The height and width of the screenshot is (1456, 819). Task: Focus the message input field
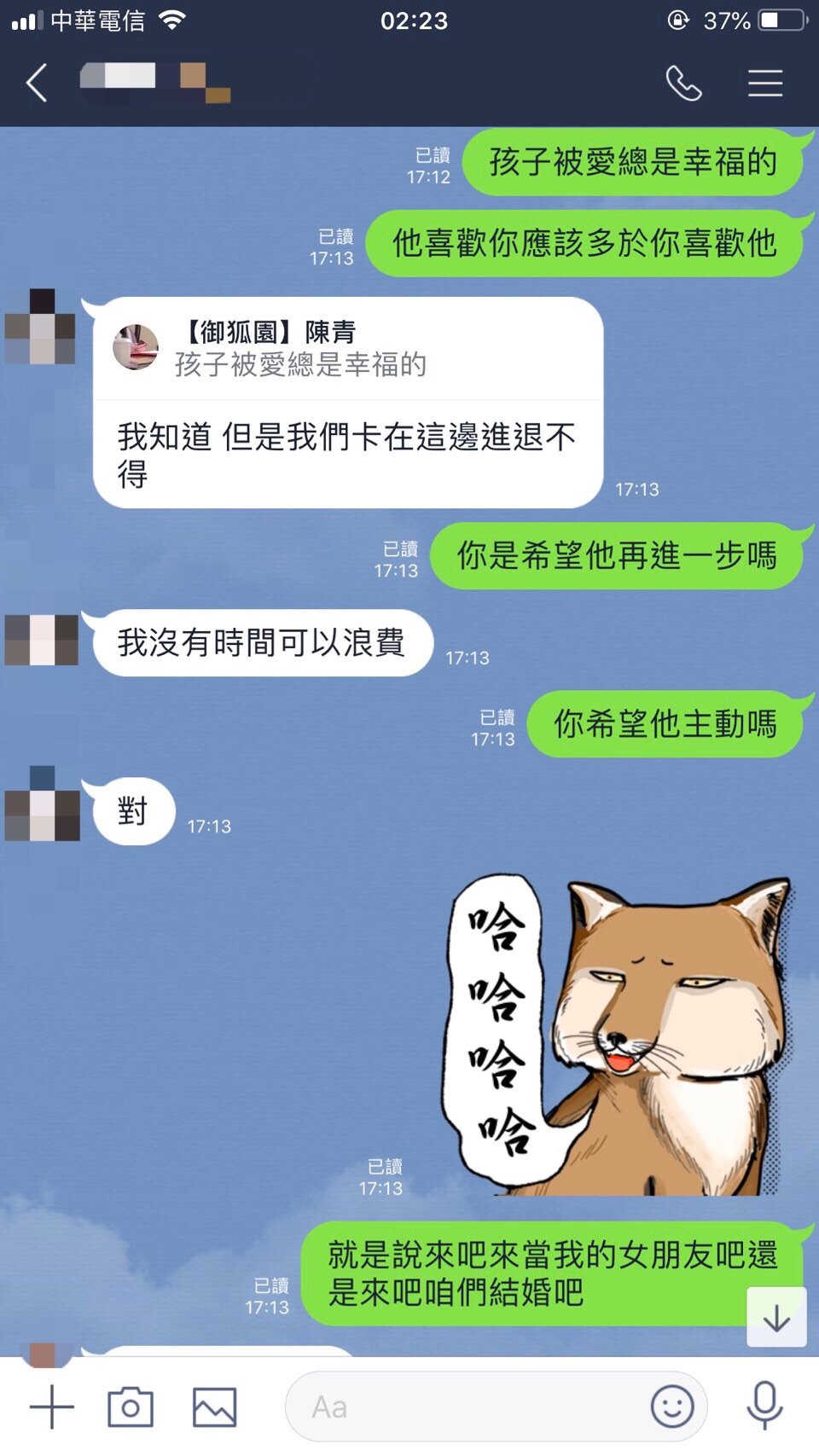[x=469, y=1407]
